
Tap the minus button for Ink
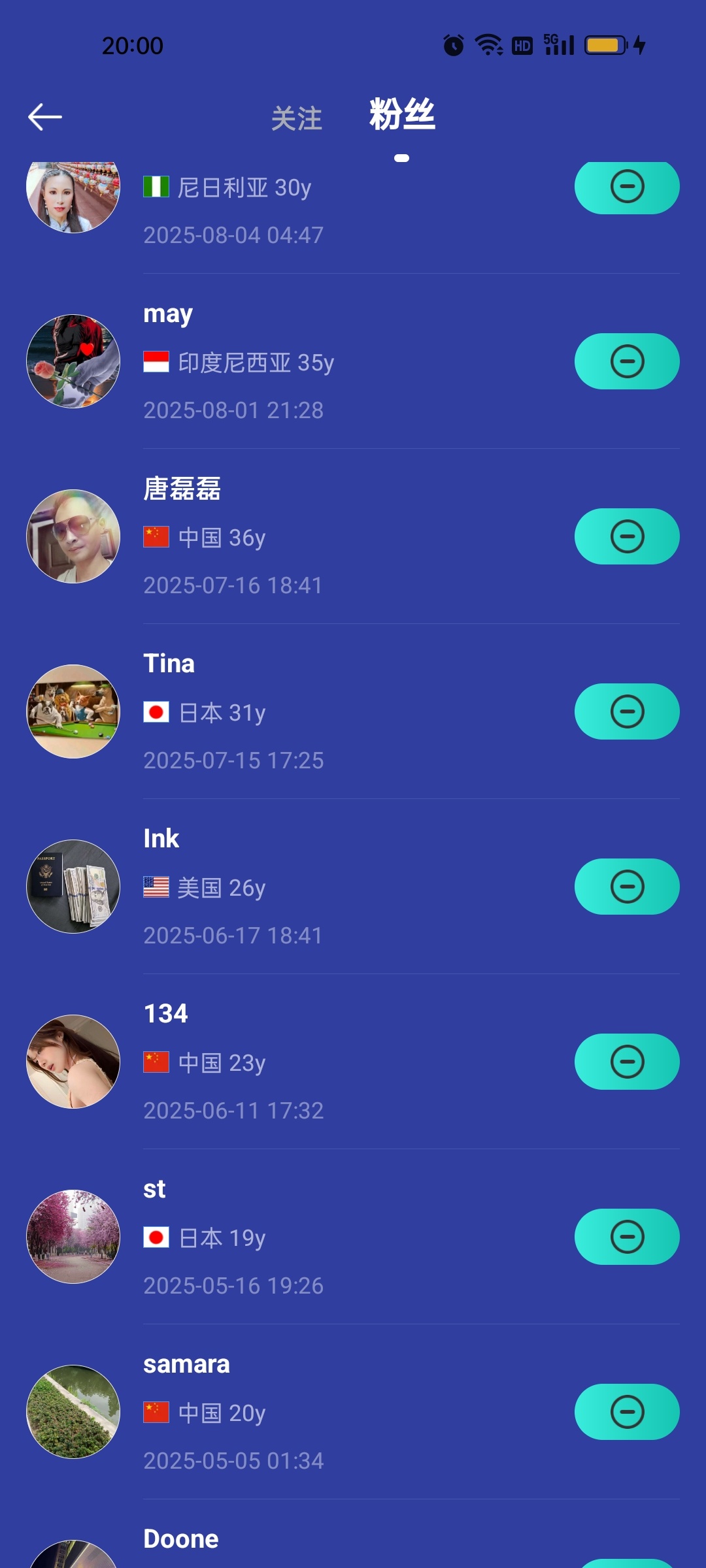click(626, 887)
